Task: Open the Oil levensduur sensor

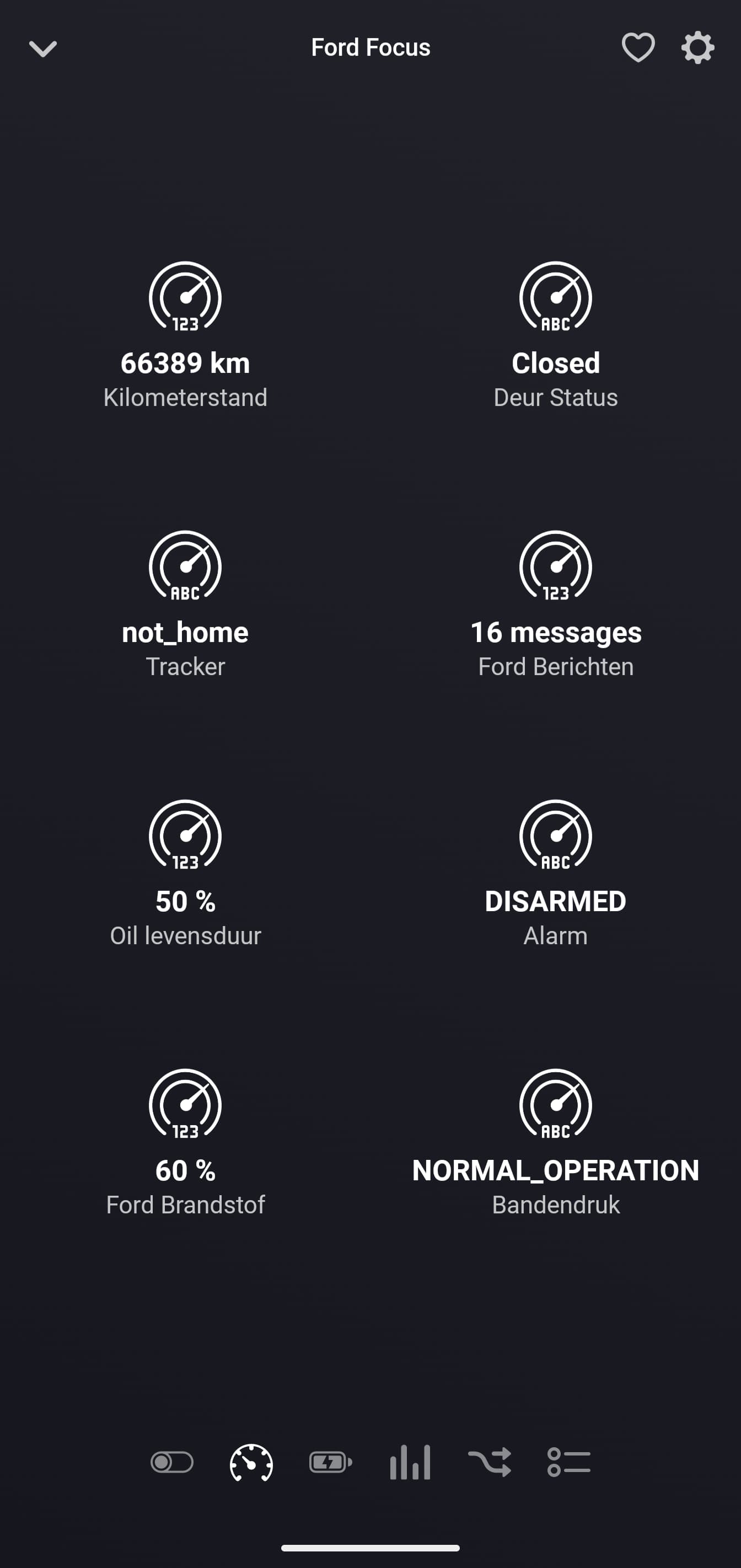Action: [x=185, y=873]
